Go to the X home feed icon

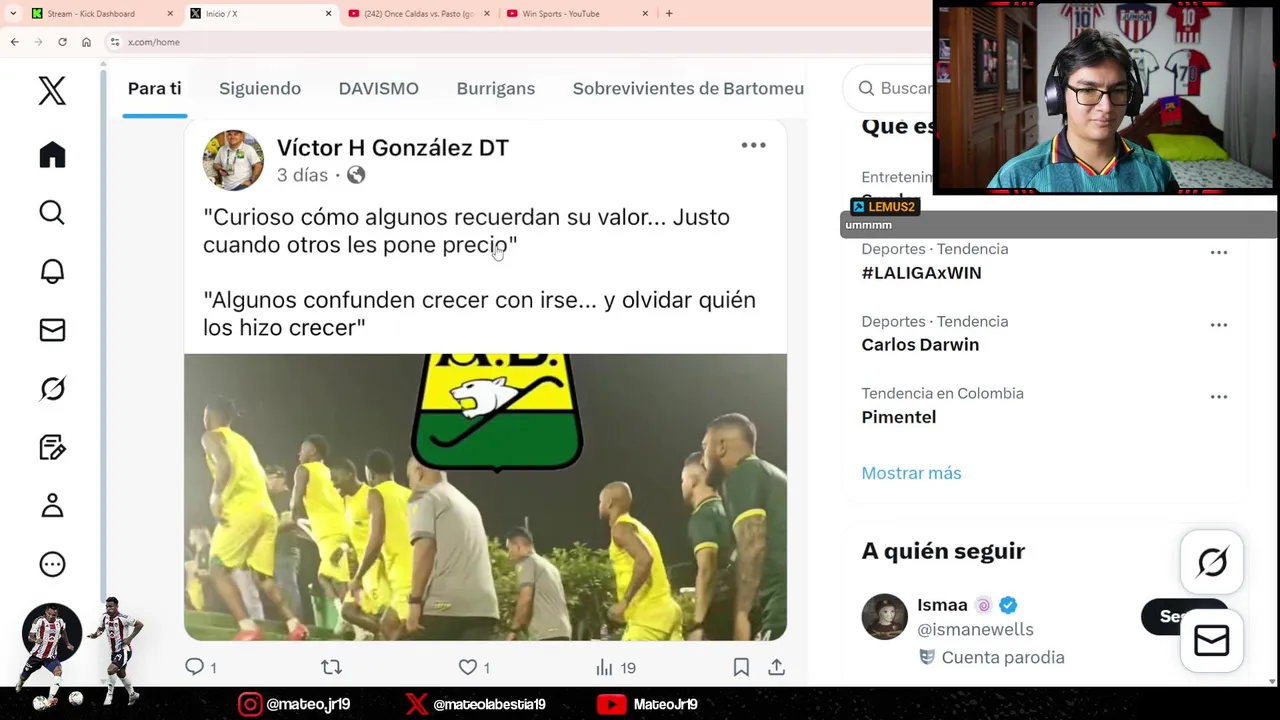click(52, 155)
